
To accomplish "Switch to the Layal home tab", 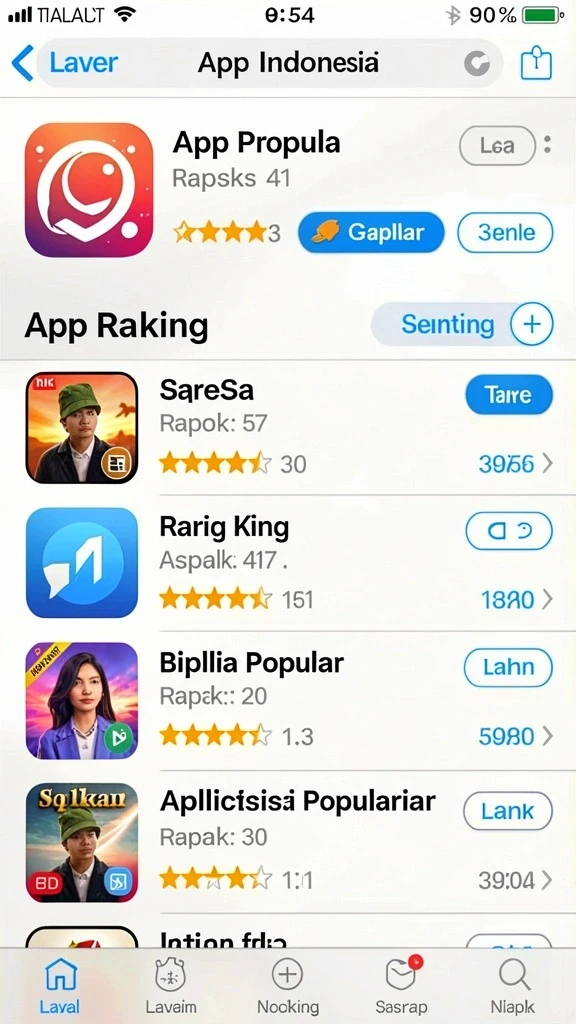I will coord(60,985).
